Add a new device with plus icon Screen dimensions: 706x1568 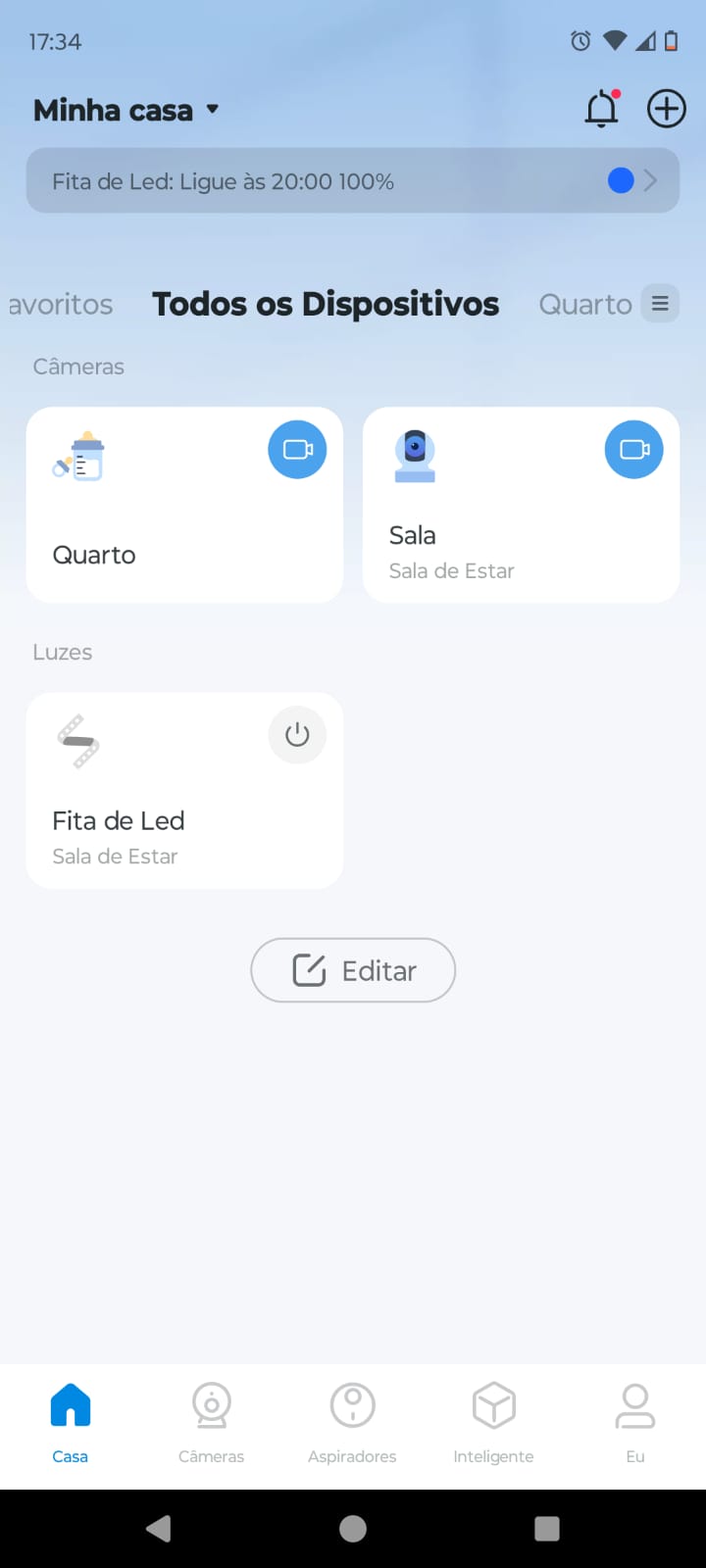[x=666, y=109]
